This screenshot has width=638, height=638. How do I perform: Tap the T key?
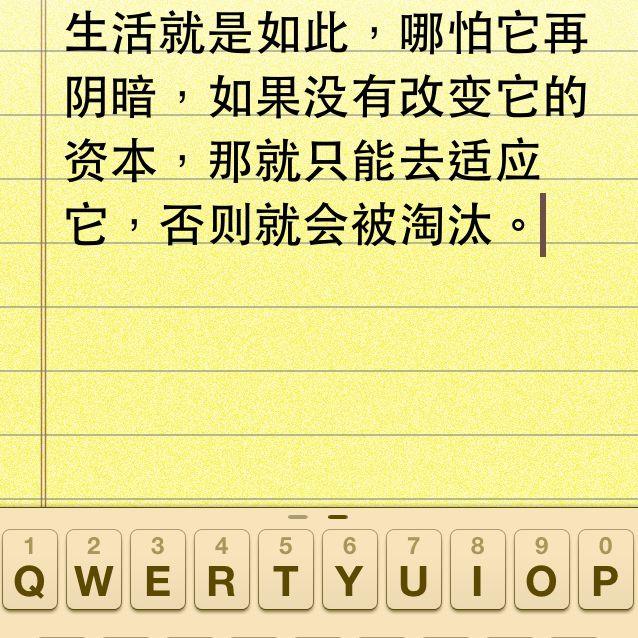click(x=286, y=571)
